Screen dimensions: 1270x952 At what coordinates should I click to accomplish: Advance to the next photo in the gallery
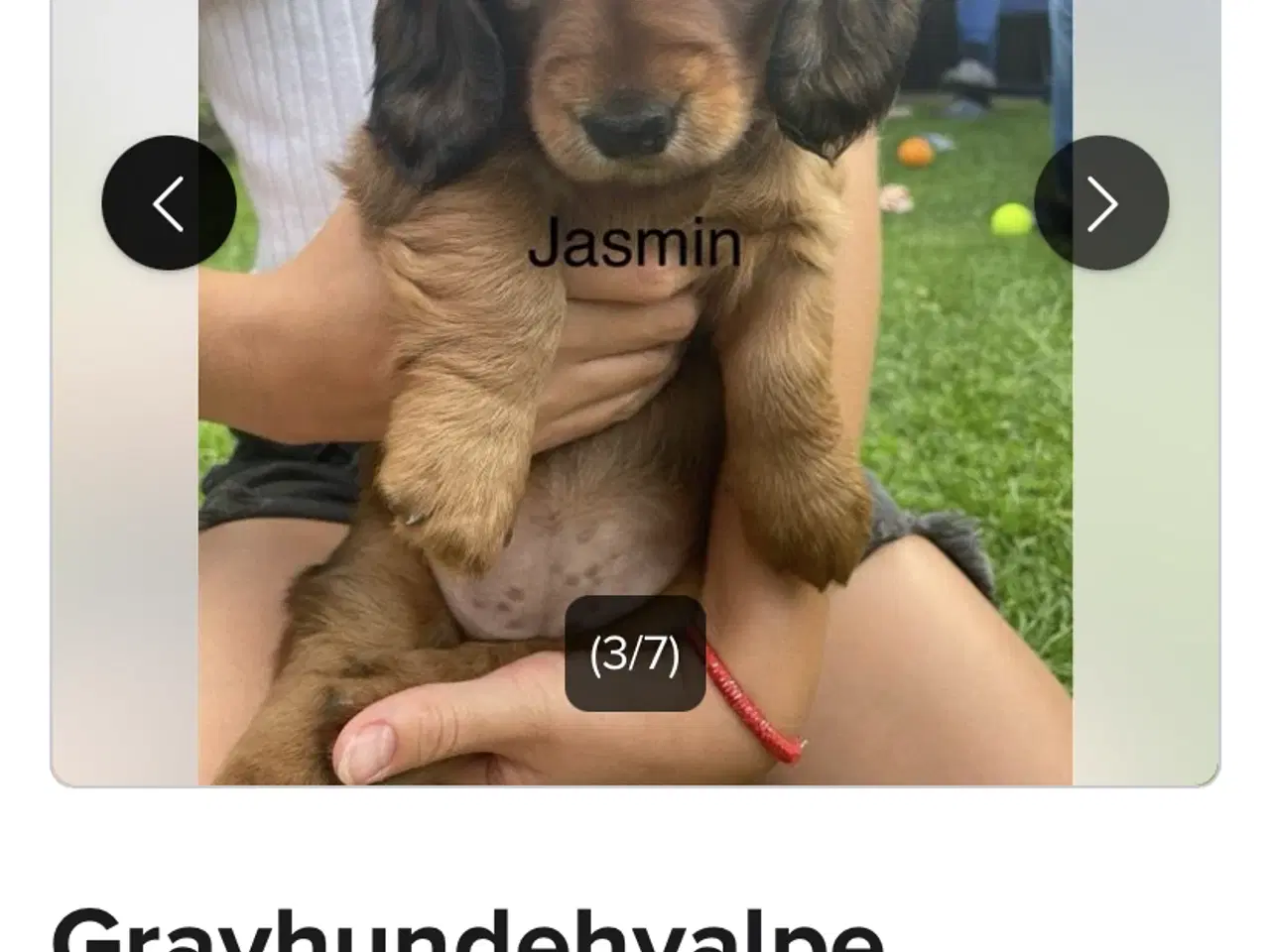point(1101,203)
